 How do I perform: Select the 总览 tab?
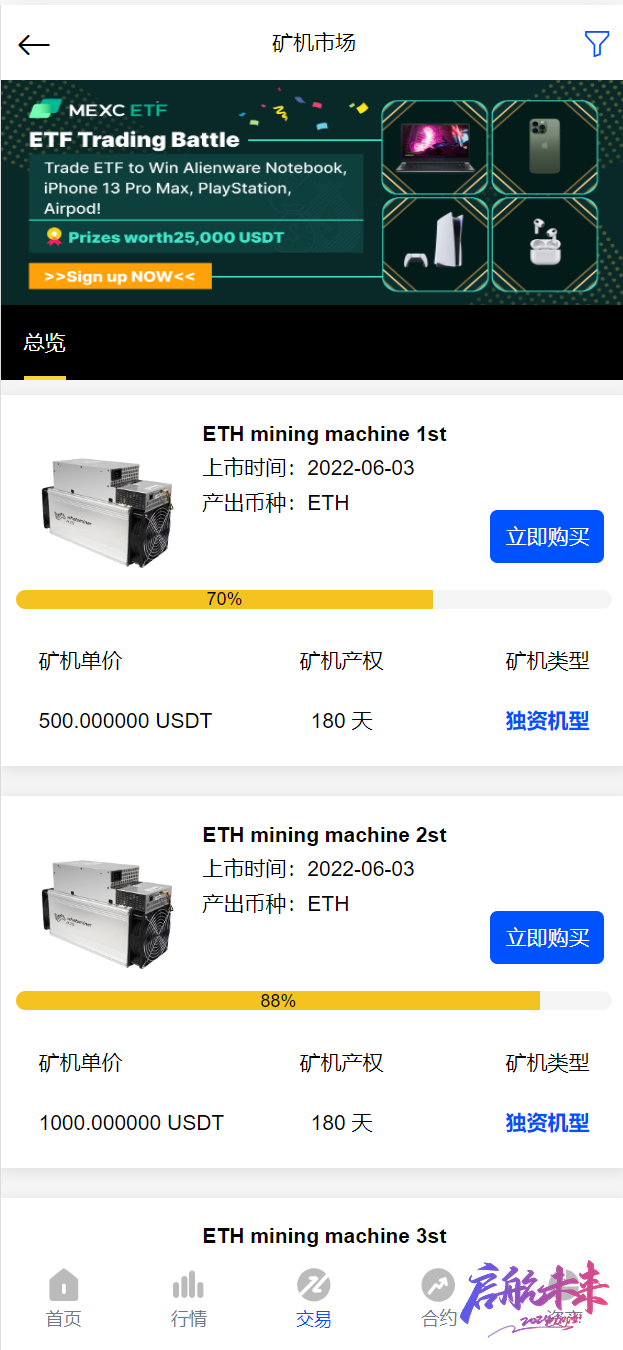tap(45, 343)
